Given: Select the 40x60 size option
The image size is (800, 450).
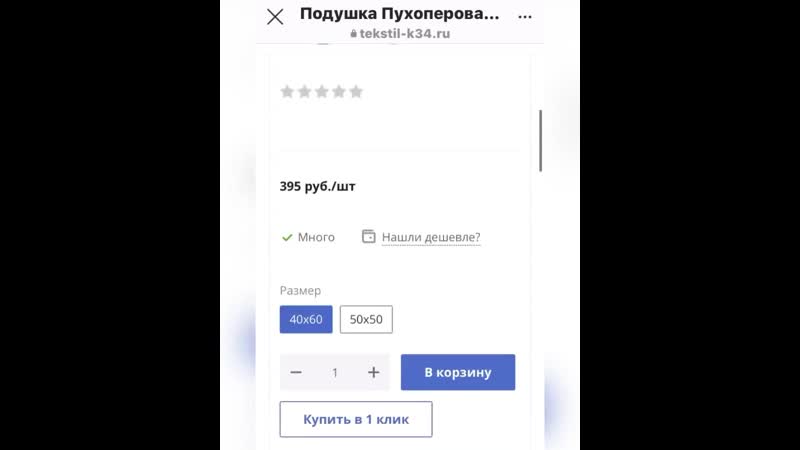Looking at the screenshot, I should (x=306, y=320).
